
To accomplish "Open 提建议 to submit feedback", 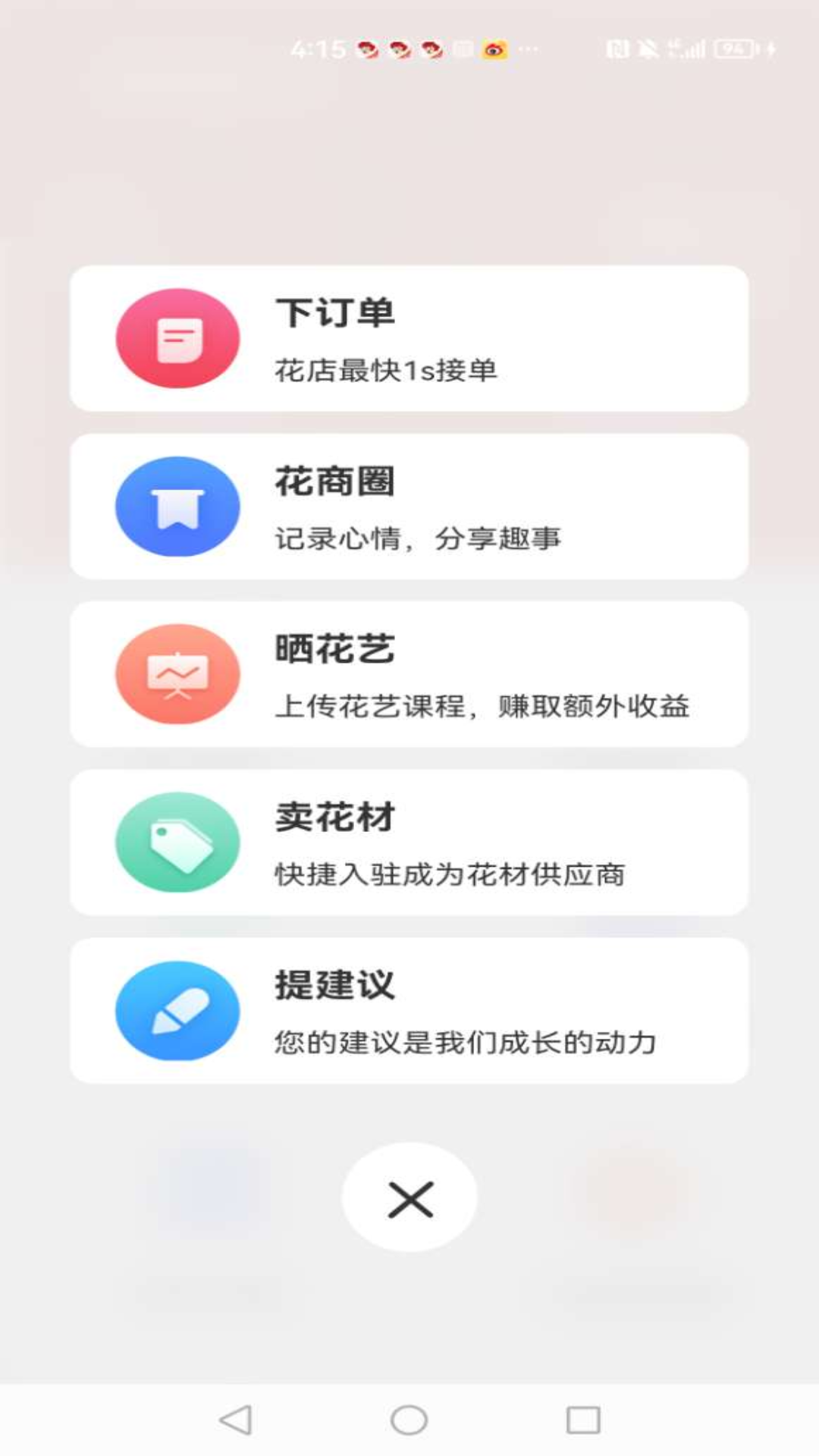I will [x=409, y=1010].
